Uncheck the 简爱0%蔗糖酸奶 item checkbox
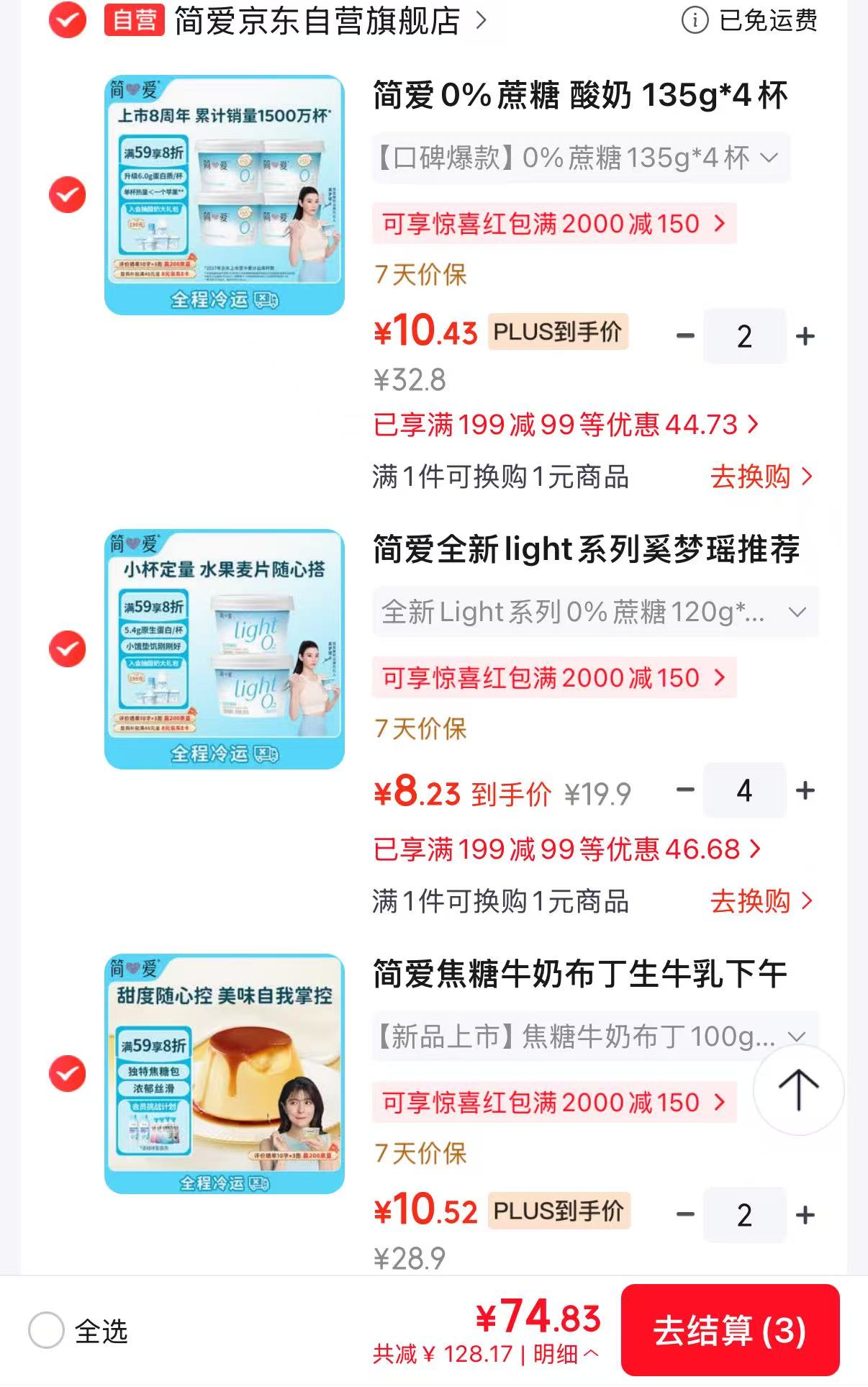 [67, 194]
